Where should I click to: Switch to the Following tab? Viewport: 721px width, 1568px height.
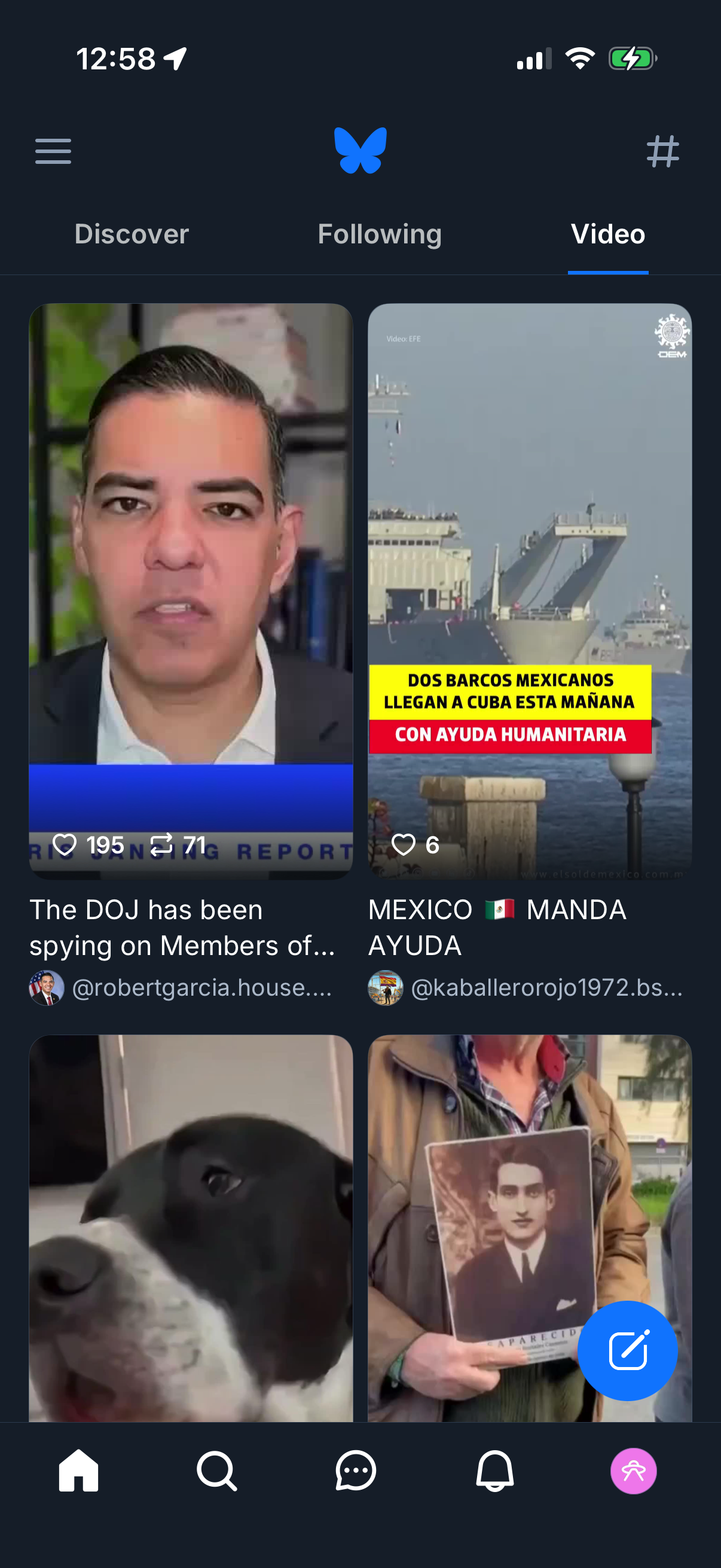[380, 234]
